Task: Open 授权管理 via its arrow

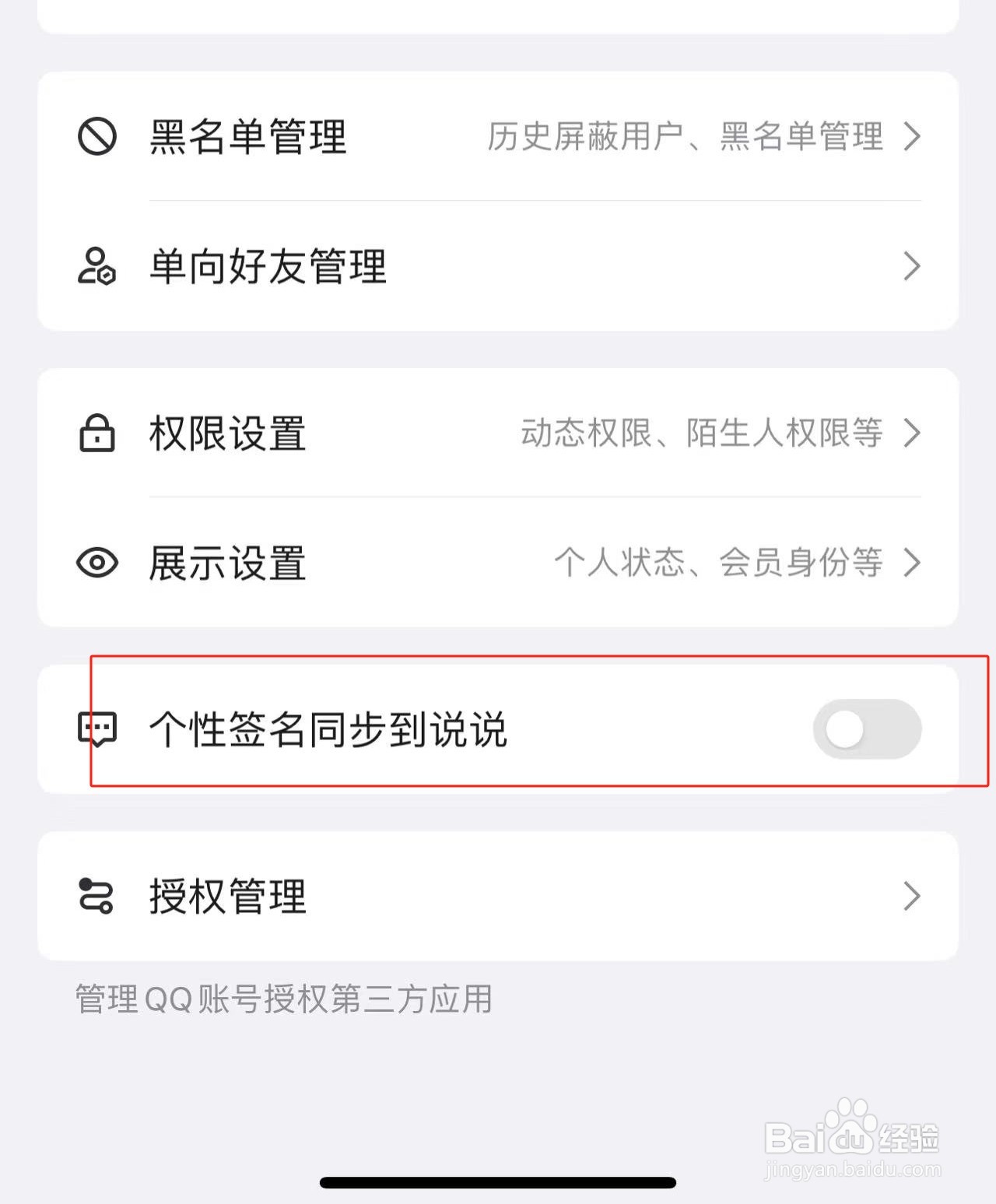Action: [x=912, y=897]
